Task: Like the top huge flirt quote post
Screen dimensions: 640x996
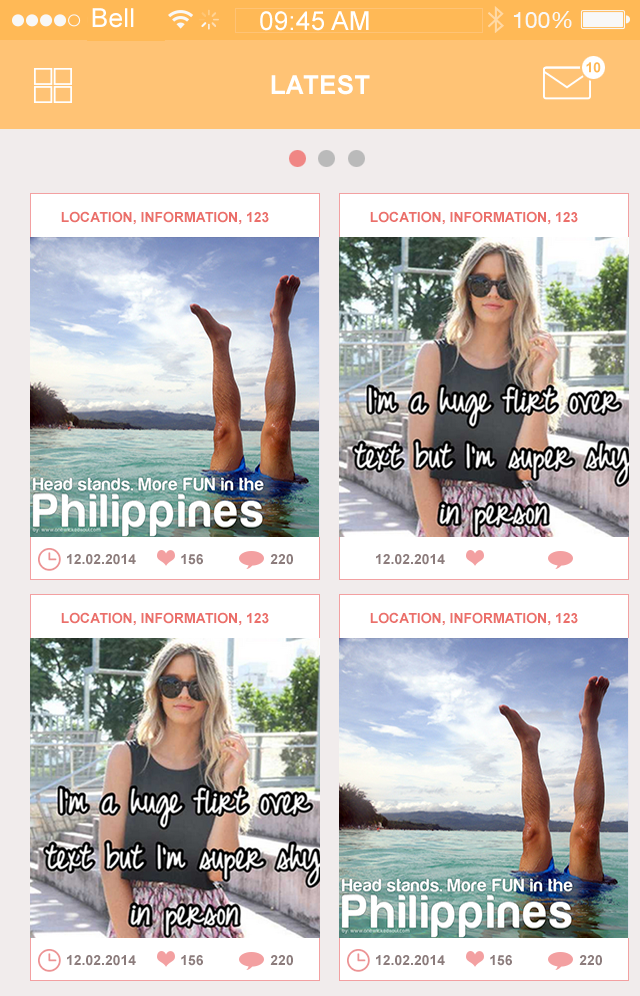Action: pyautogui.click(x=475, y=558)
